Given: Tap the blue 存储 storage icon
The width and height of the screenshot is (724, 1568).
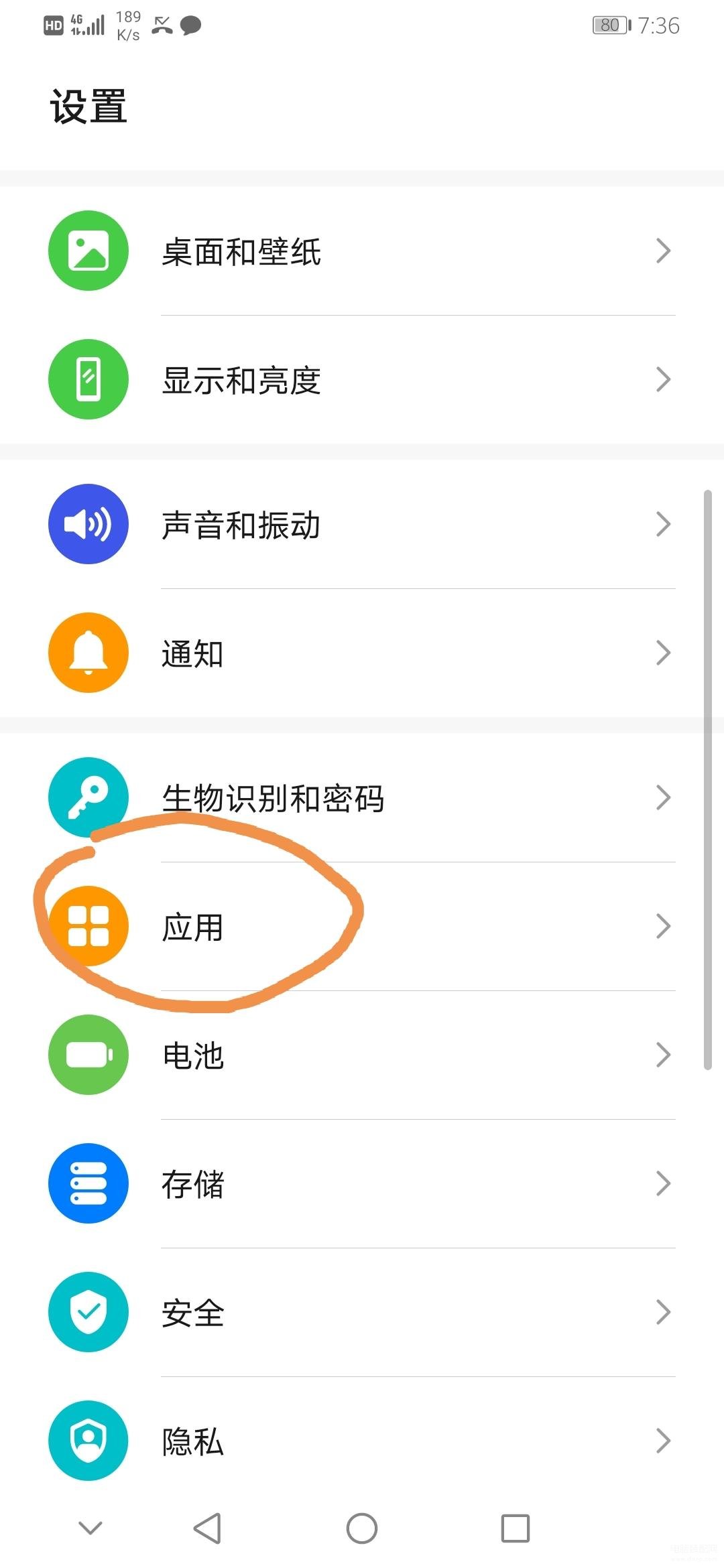Looking at the screenshot, I should (88, 1183).
